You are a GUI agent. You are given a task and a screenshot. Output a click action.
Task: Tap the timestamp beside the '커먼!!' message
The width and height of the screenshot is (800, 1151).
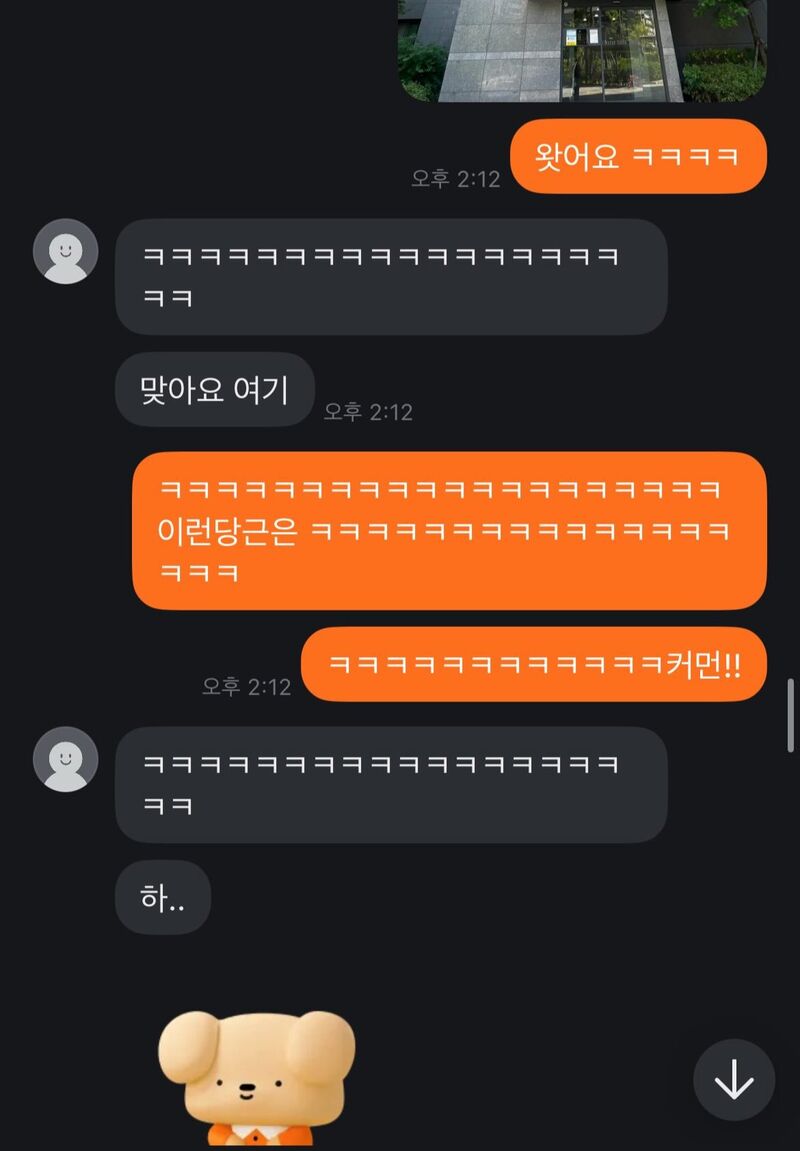pyautogui.click(x=249, y=686)
